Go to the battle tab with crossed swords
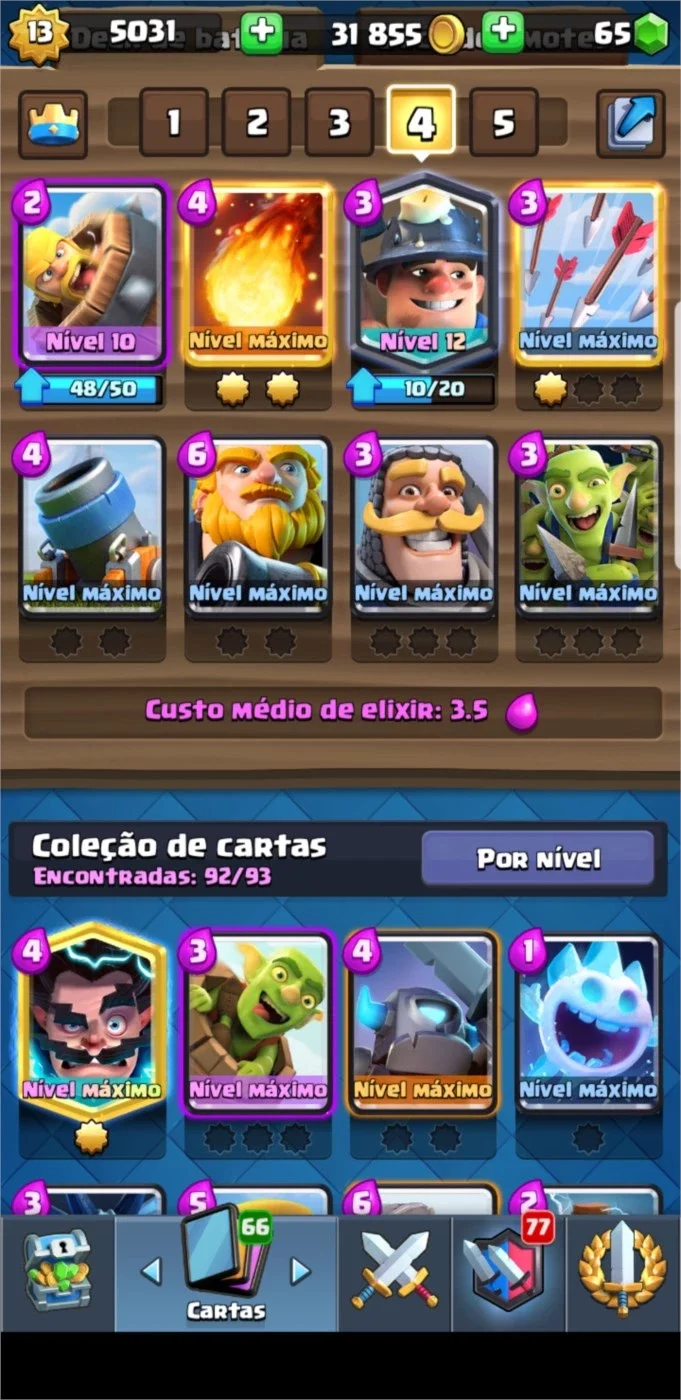 pyautogui.click(x=394, y=1272)
